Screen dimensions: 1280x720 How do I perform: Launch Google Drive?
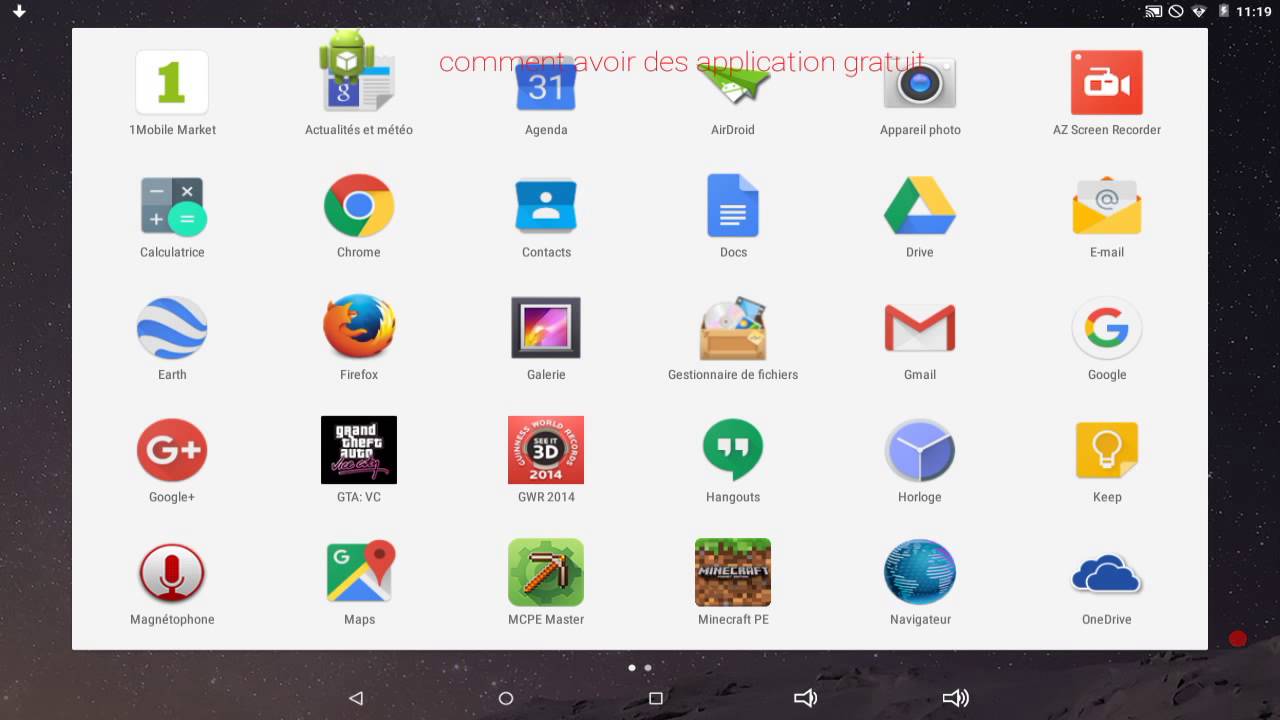tap(919, 206)
